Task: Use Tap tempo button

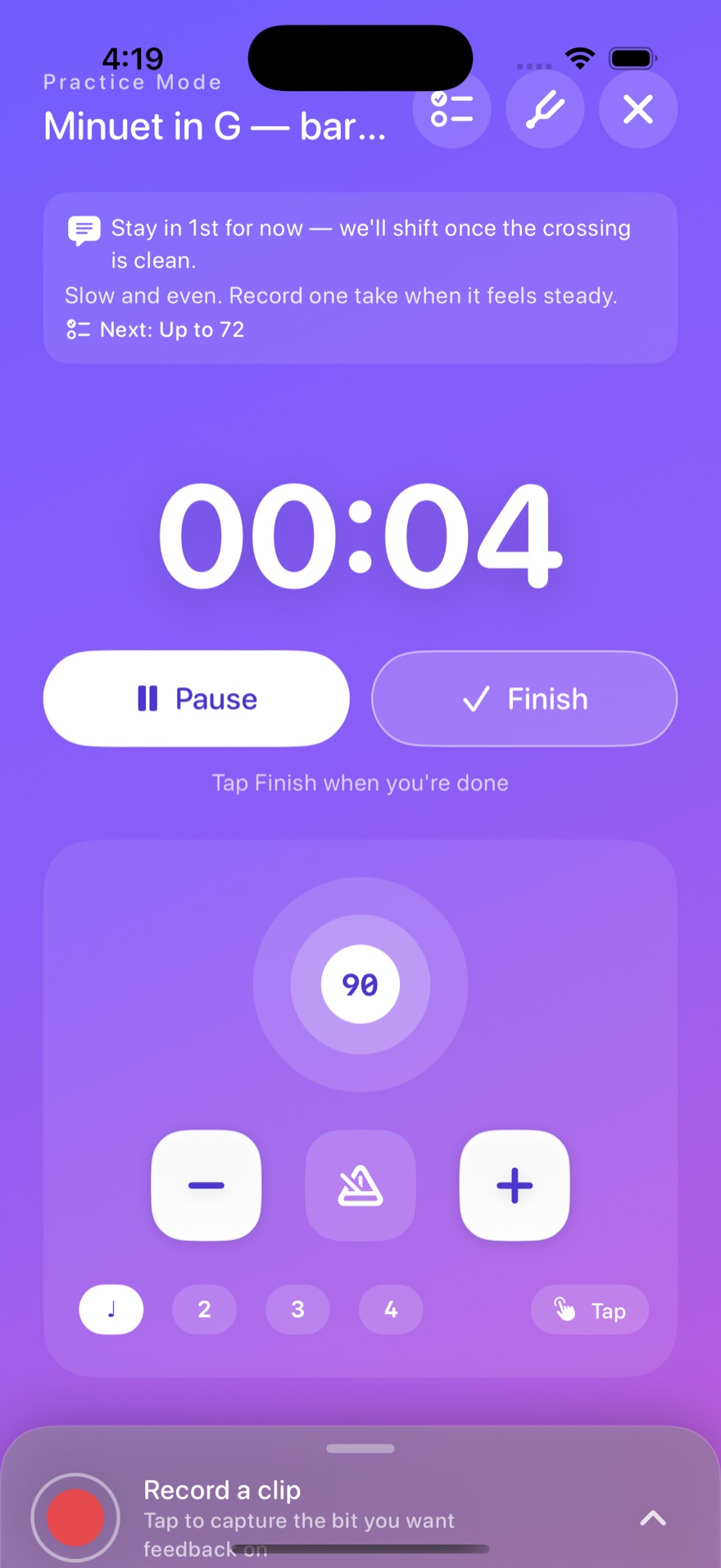Action: point(590,1309)
